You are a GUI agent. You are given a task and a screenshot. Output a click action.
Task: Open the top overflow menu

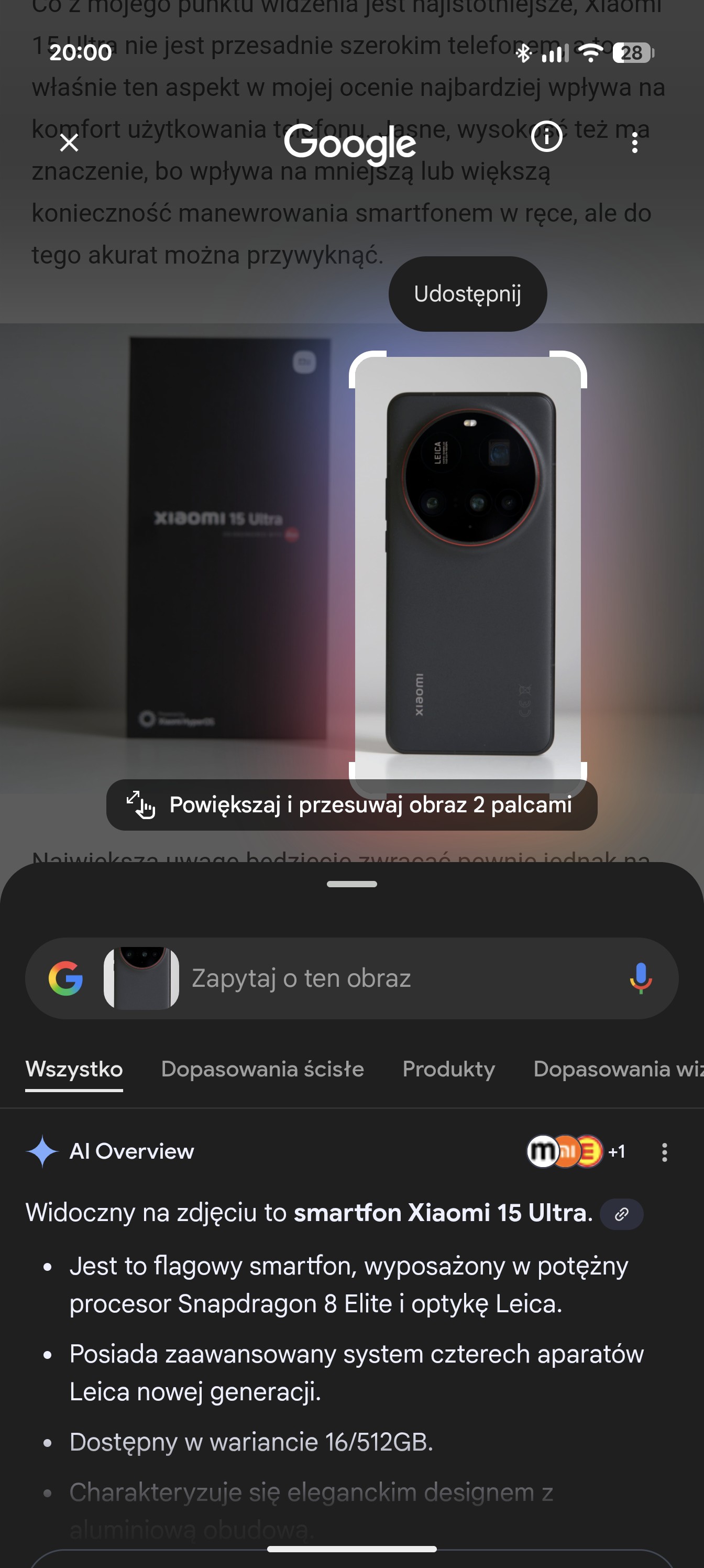(x=635, y=143)
